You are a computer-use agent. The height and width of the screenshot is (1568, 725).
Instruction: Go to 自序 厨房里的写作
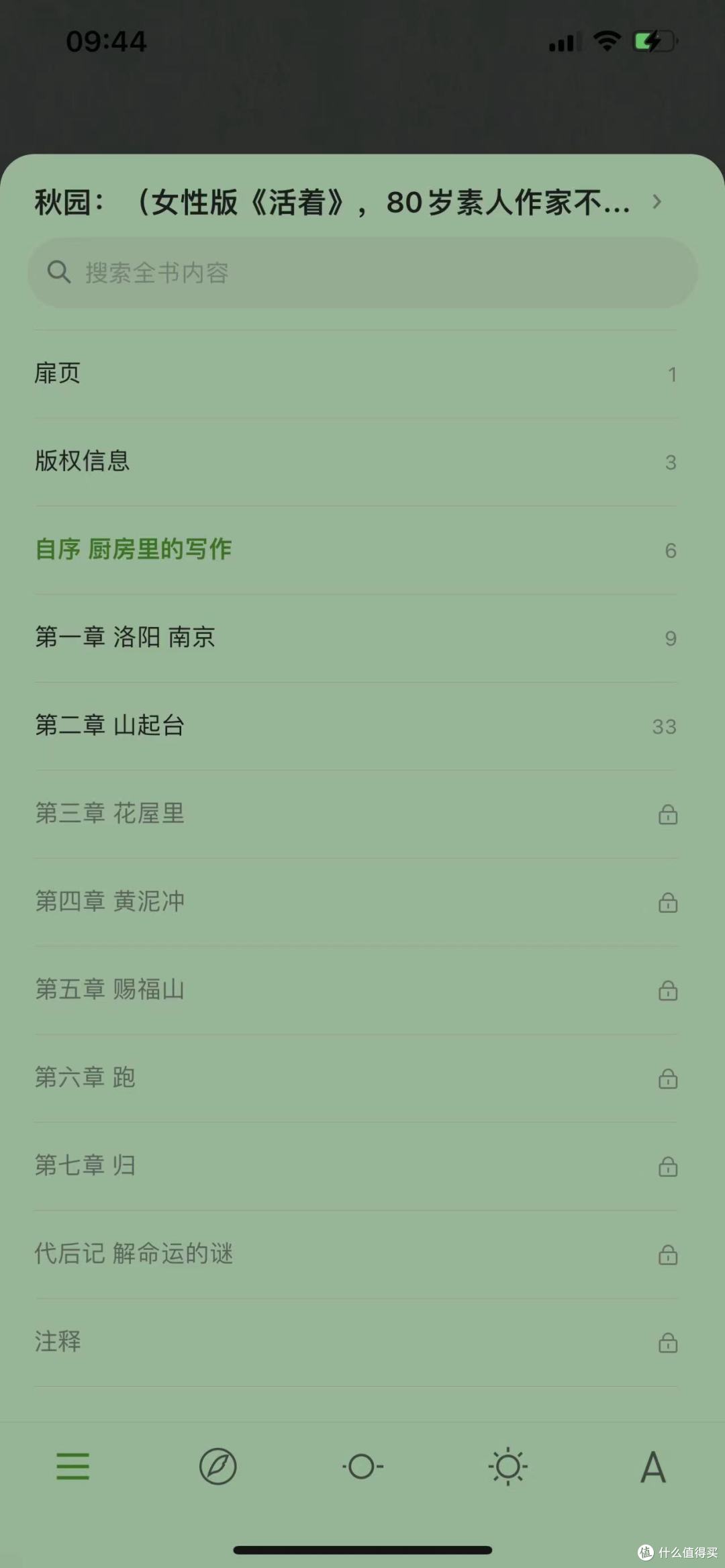pyautogui.click(x=356, y=550)
